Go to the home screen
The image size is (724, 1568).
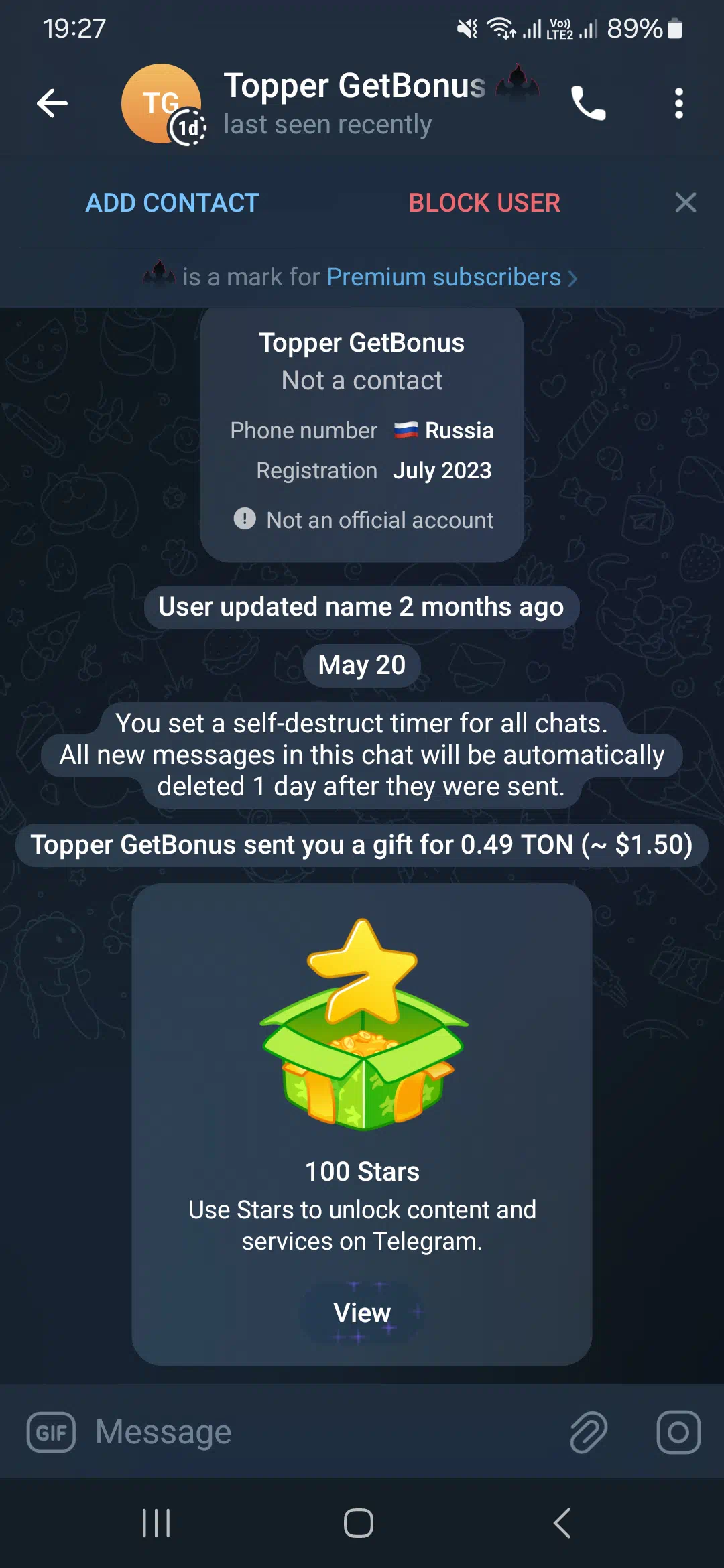click(x=359, y=1522)
